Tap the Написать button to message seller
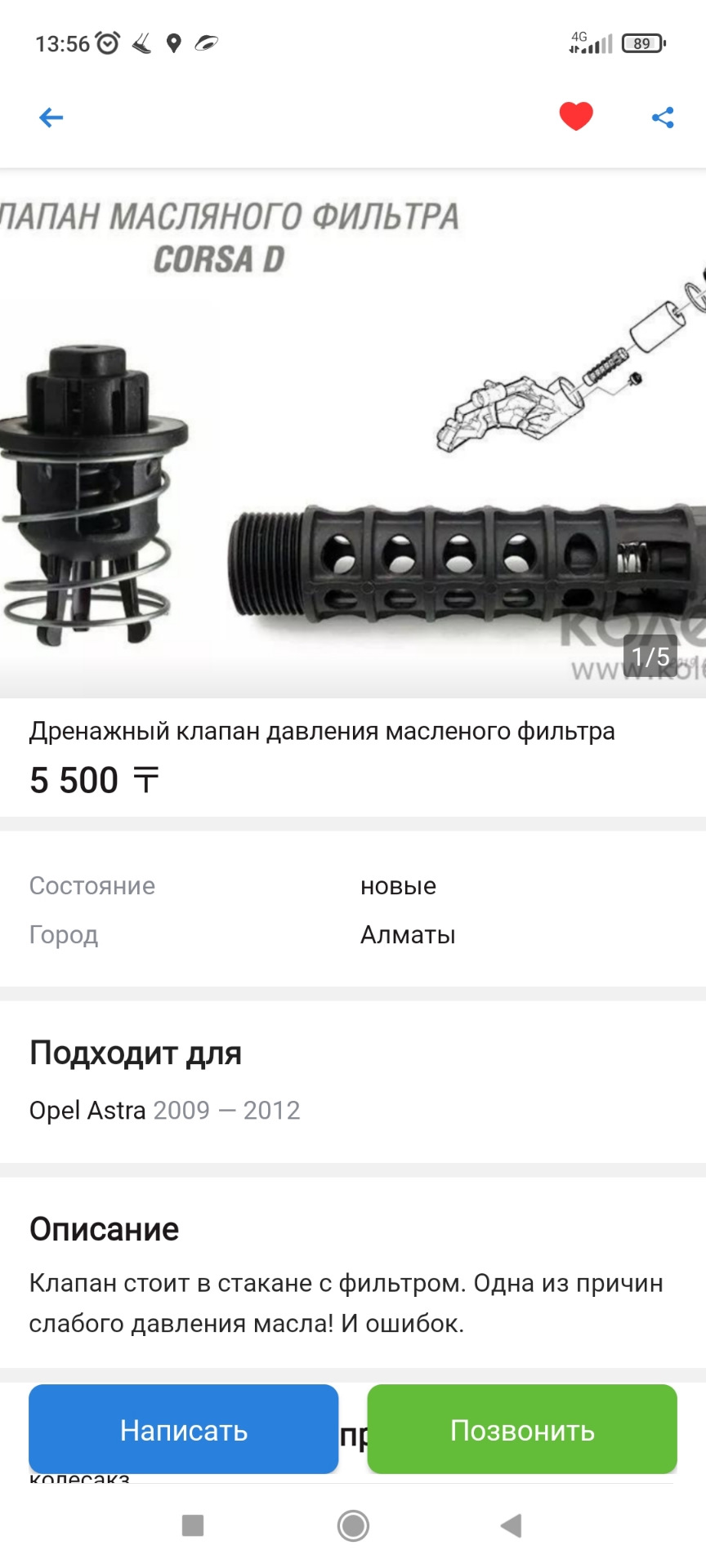This screenshot has height=1568, width=706. click(184, 1430)
